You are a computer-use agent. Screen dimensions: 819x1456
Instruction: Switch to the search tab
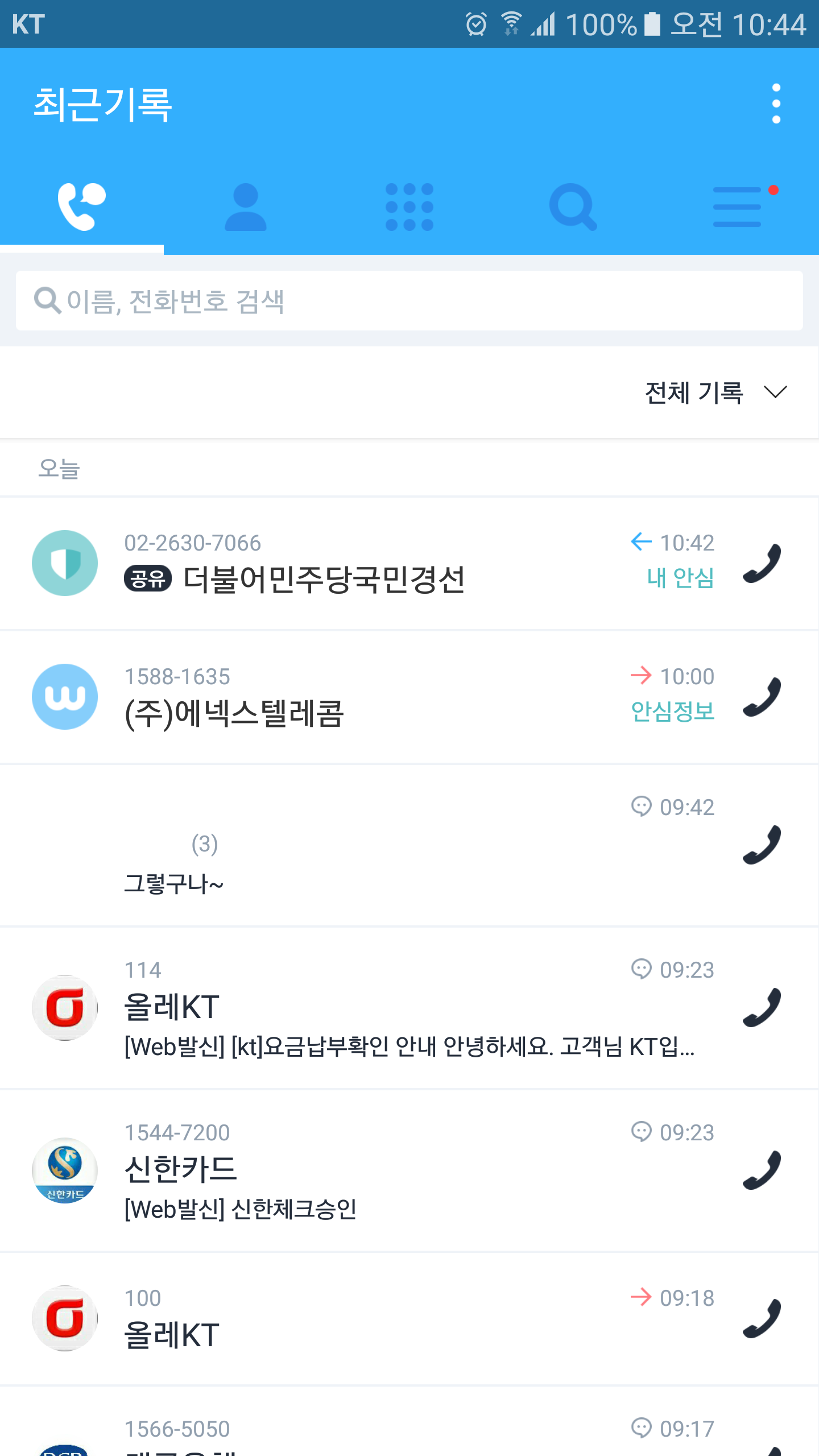pos(573,207)
